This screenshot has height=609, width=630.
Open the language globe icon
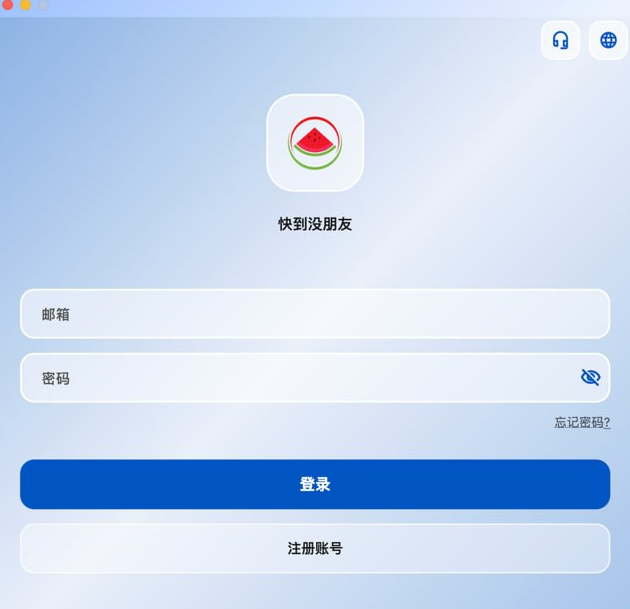coord(608,40)
